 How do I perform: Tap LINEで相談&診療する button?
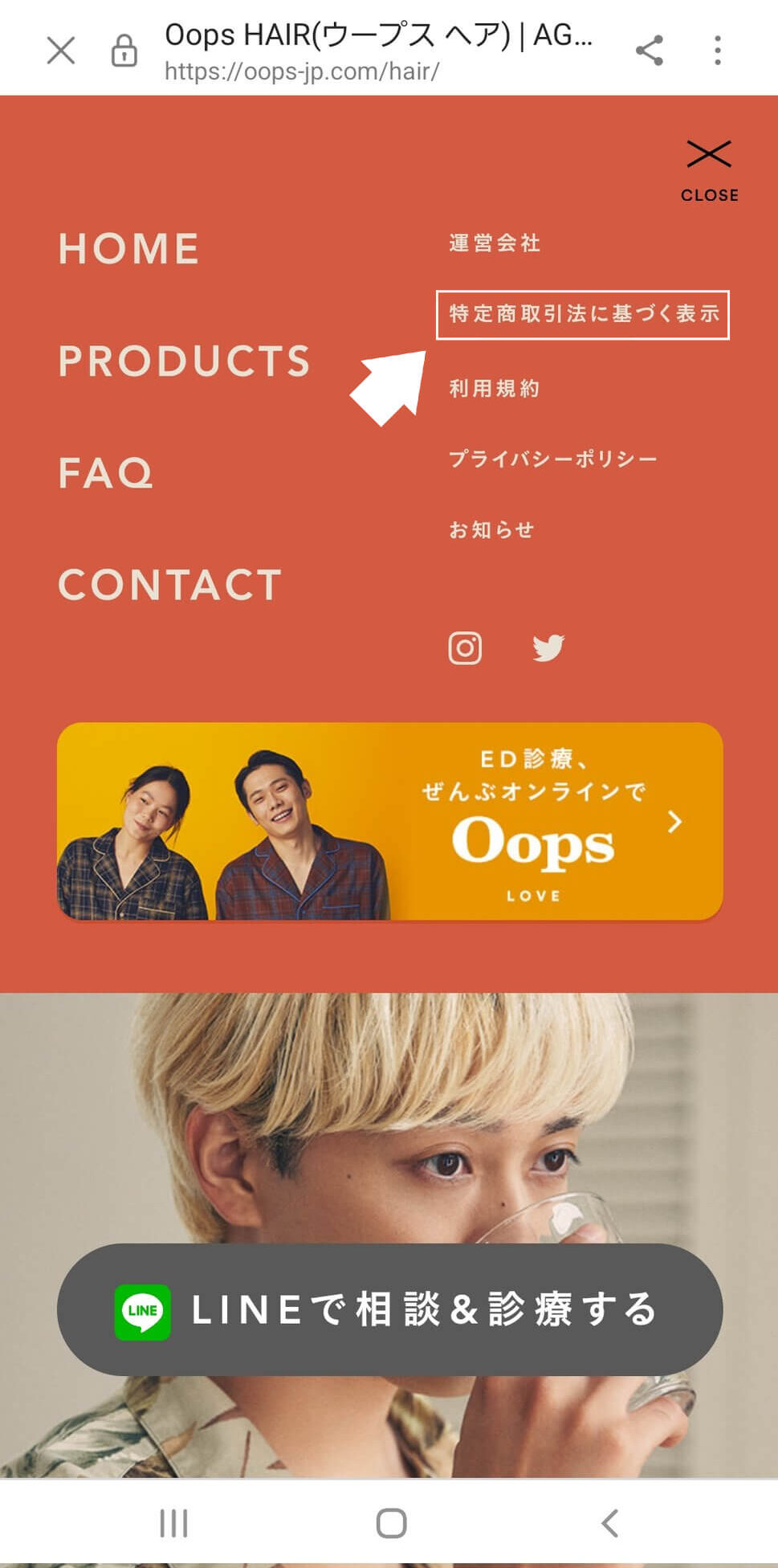click(389, 1309)
